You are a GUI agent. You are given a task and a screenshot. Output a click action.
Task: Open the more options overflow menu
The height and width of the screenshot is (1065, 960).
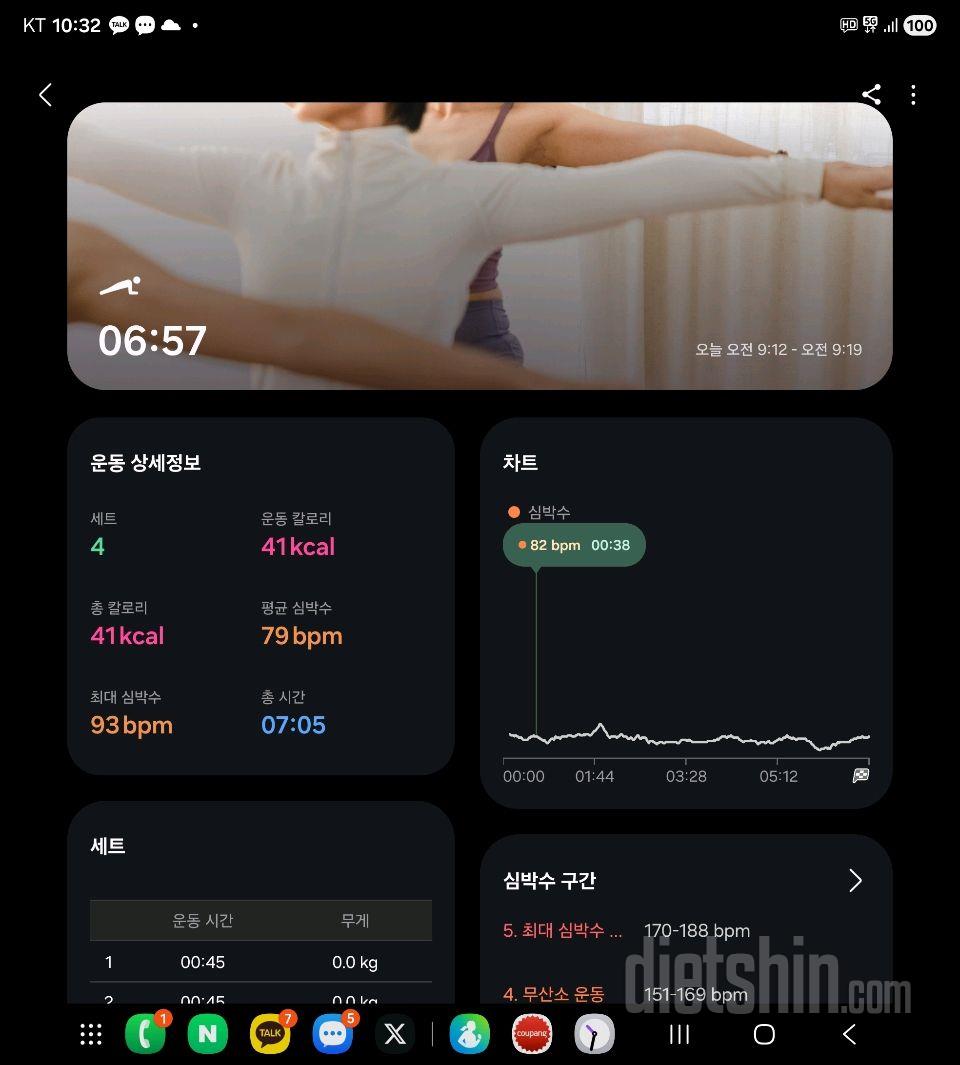(x=913, y=95)
